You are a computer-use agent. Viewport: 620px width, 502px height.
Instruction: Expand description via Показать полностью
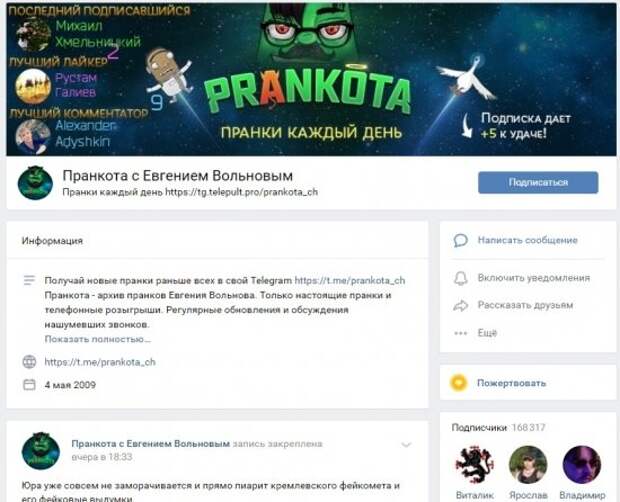click(x=97, y=339)
